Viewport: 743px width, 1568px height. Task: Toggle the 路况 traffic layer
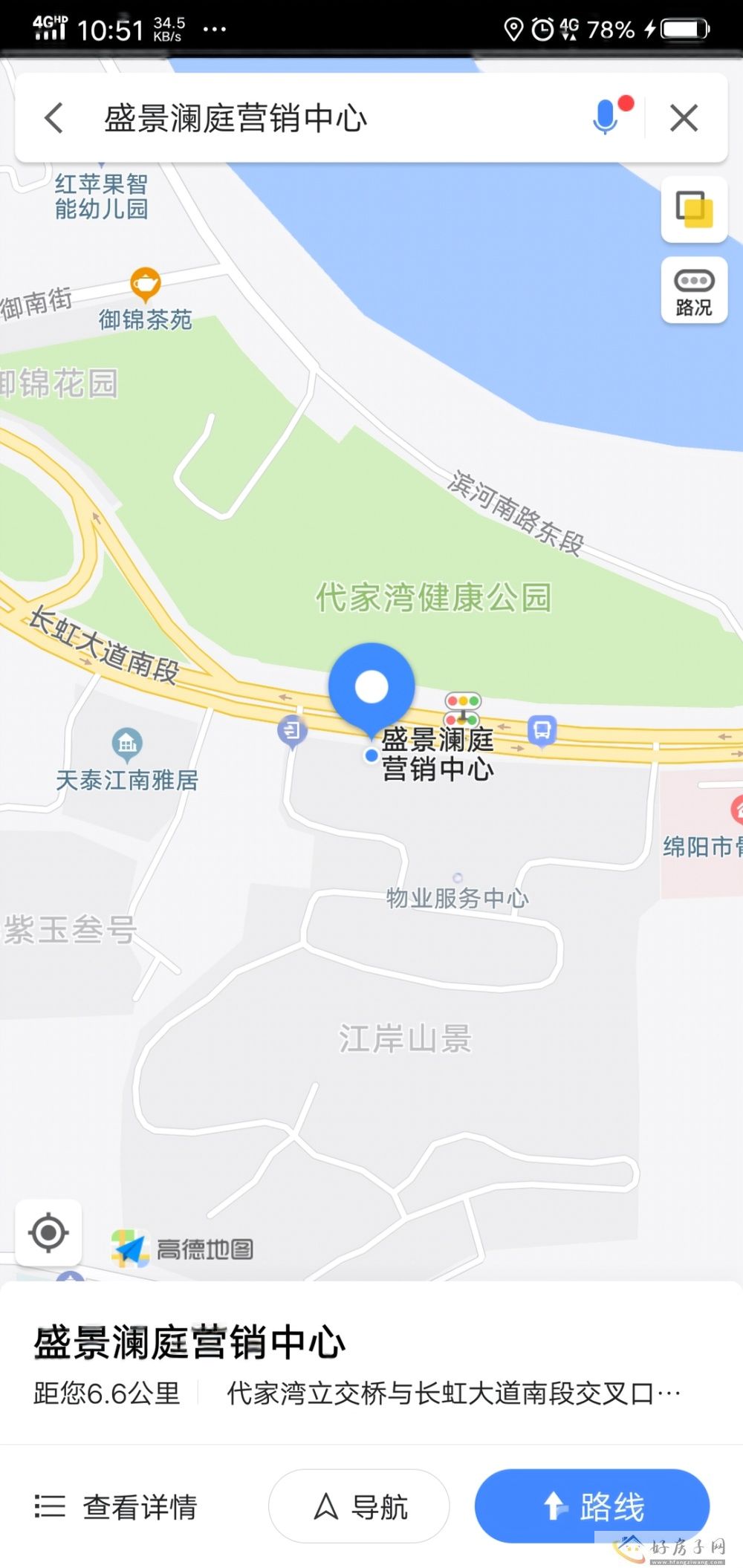(694, 290)
